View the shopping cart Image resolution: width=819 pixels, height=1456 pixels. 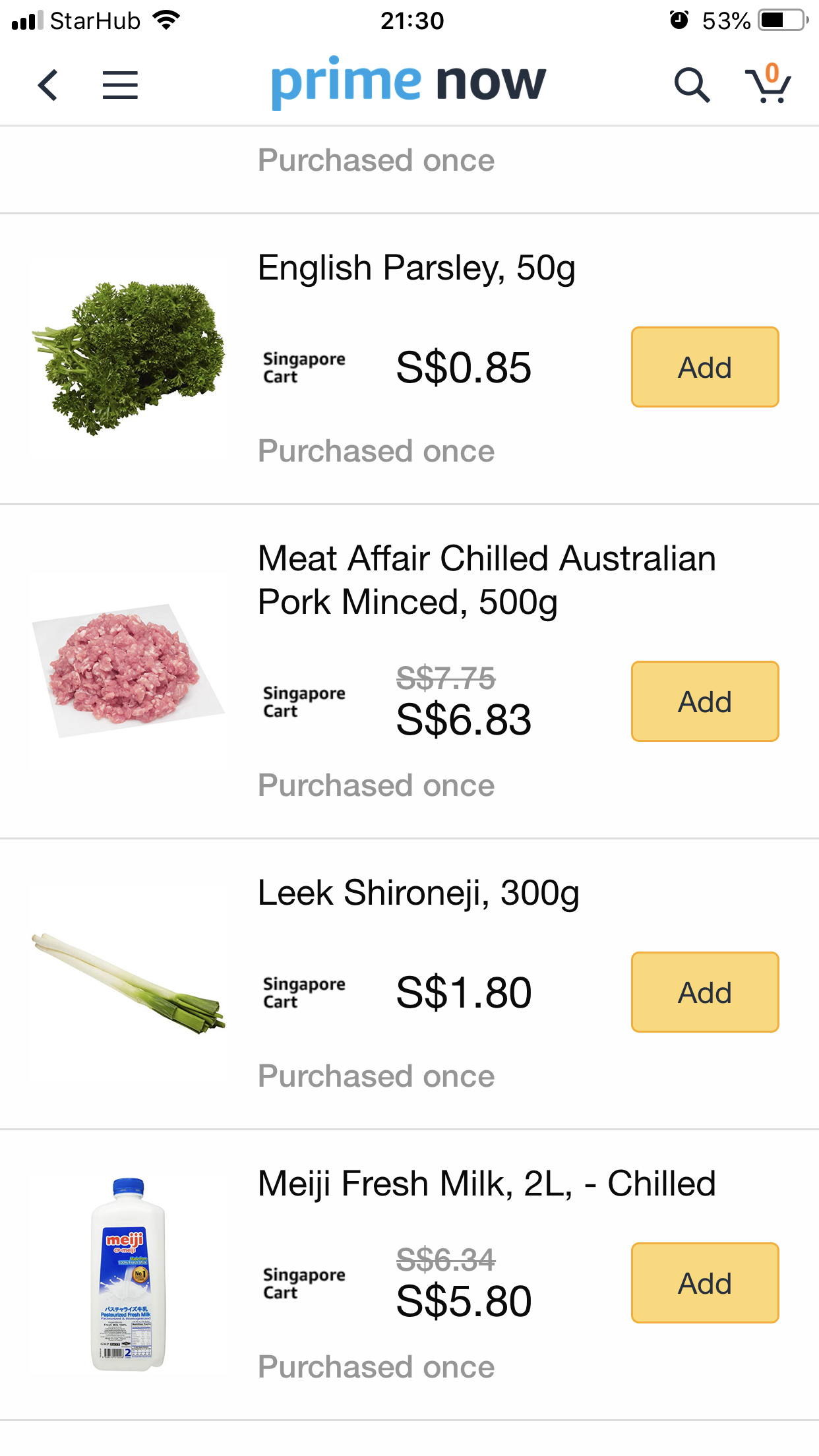tap(768, 84)
